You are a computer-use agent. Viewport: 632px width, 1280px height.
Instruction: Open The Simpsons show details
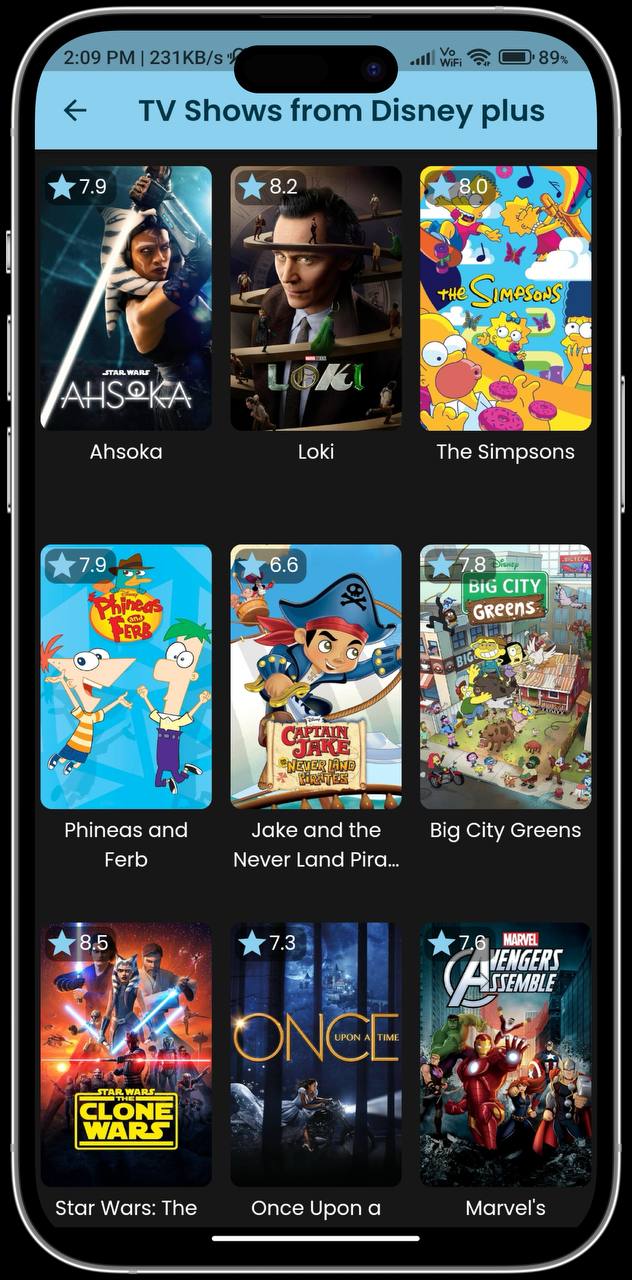(505, 299)
